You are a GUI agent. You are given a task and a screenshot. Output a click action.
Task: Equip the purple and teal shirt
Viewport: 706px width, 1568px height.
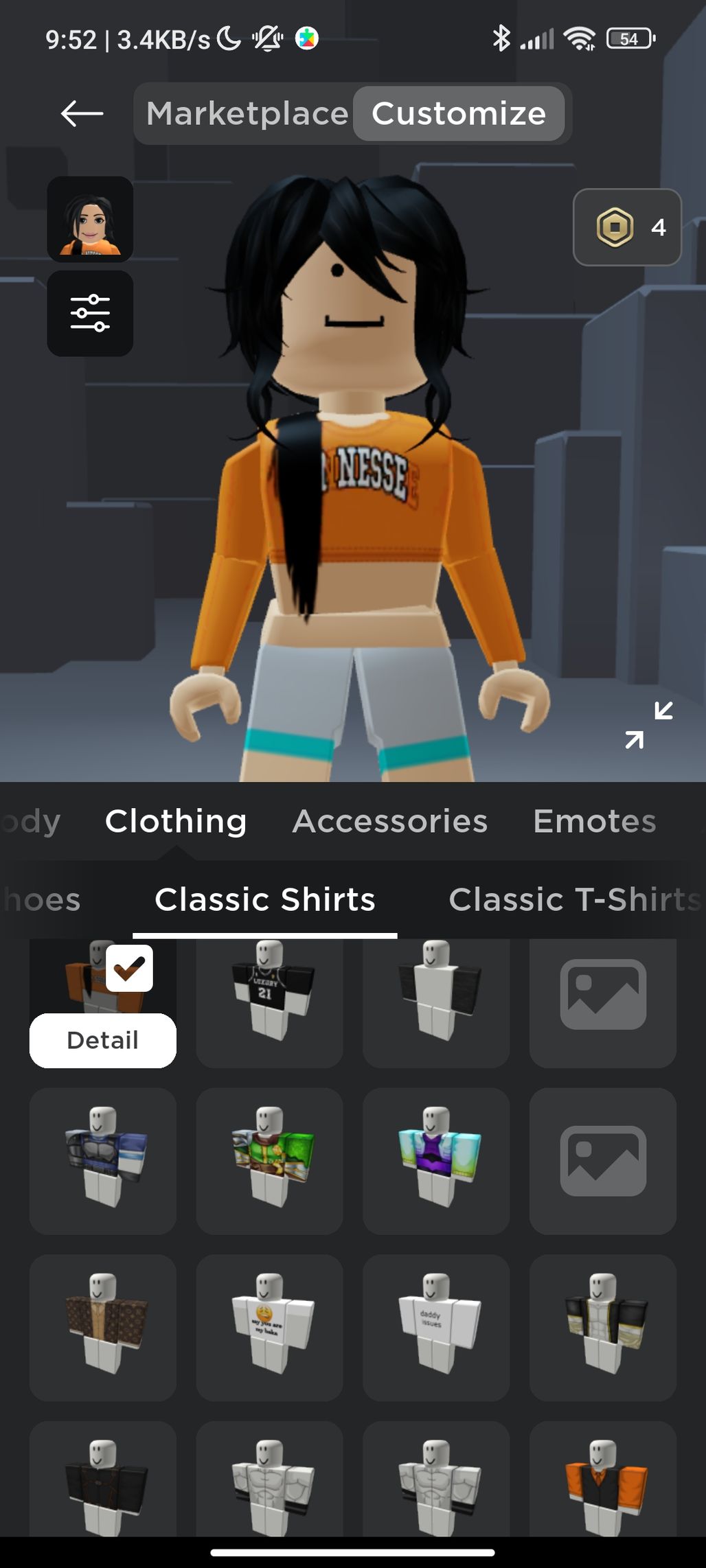coord(435,1160)
